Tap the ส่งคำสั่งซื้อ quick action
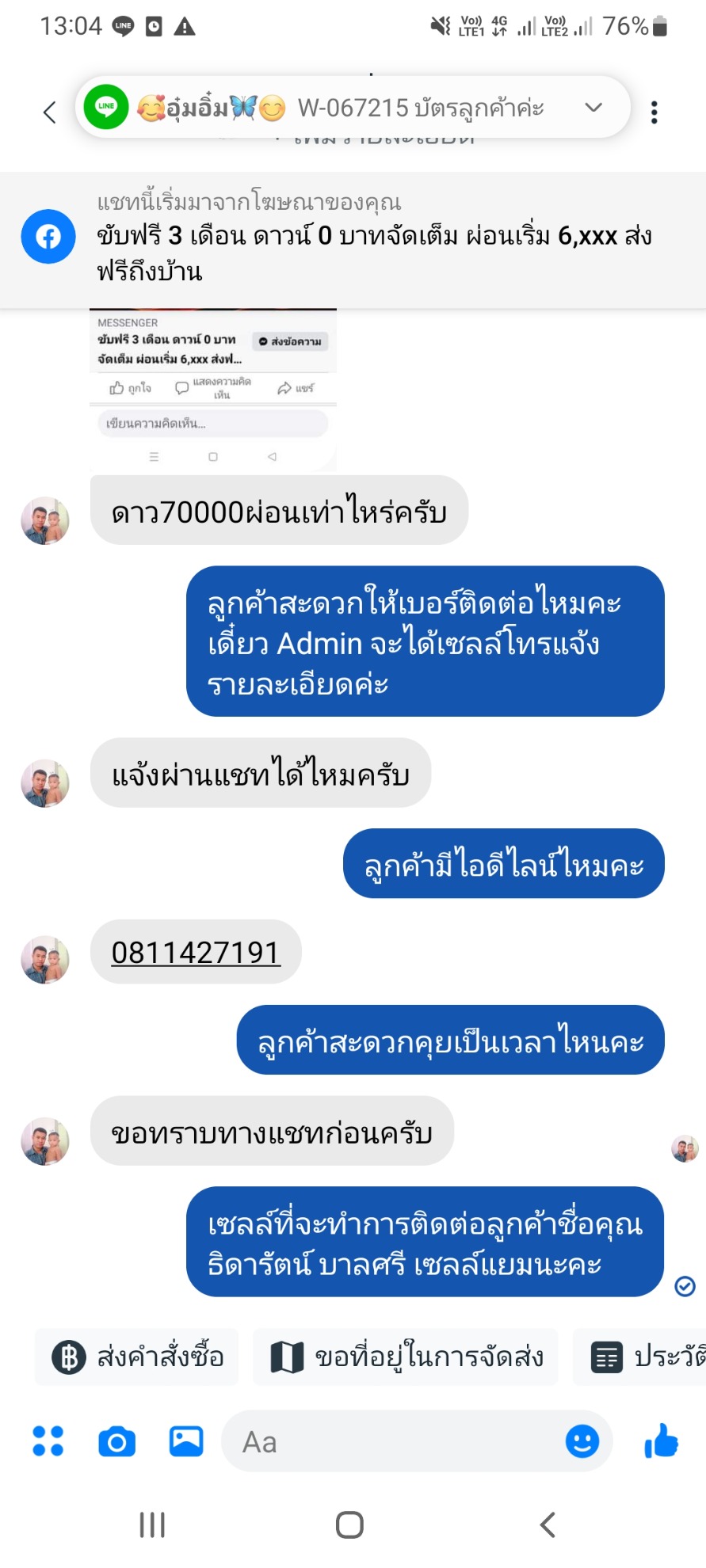 click(x=137, y=1357)
